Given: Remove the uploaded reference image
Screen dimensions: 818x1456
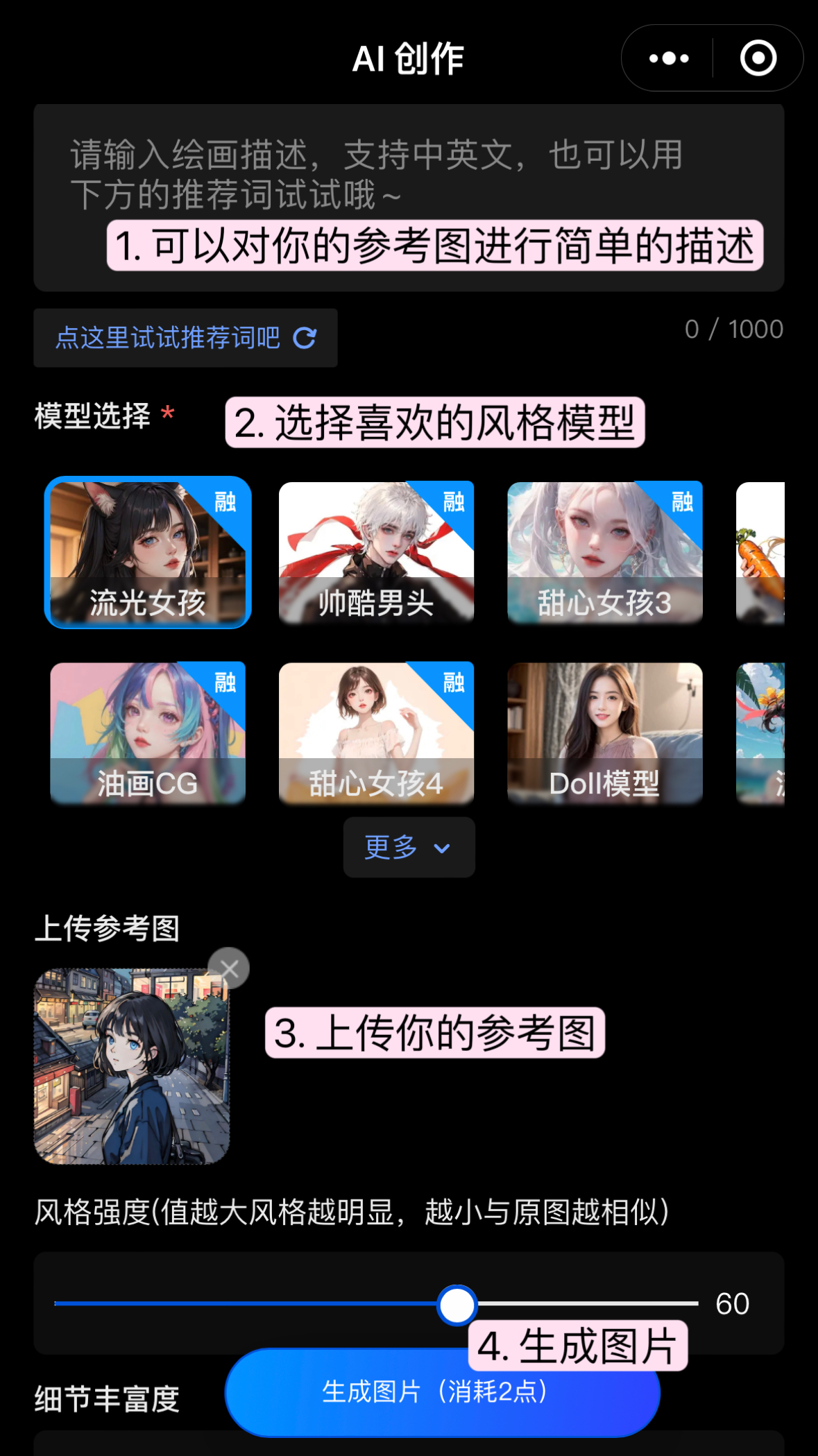Looking at the screenshot, I should pos(229,968).
